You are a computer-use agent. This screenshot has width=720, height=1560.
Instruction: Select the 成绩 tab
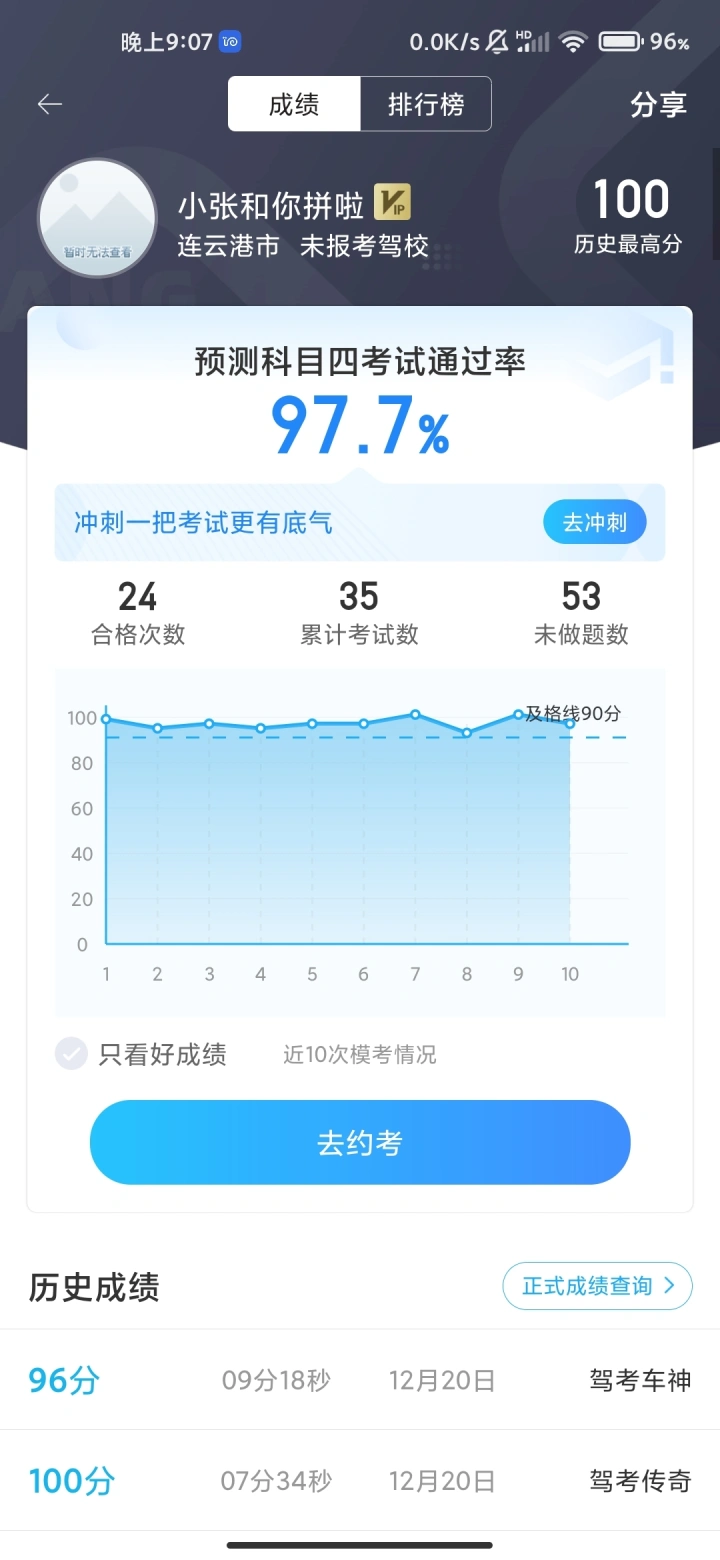294,104
